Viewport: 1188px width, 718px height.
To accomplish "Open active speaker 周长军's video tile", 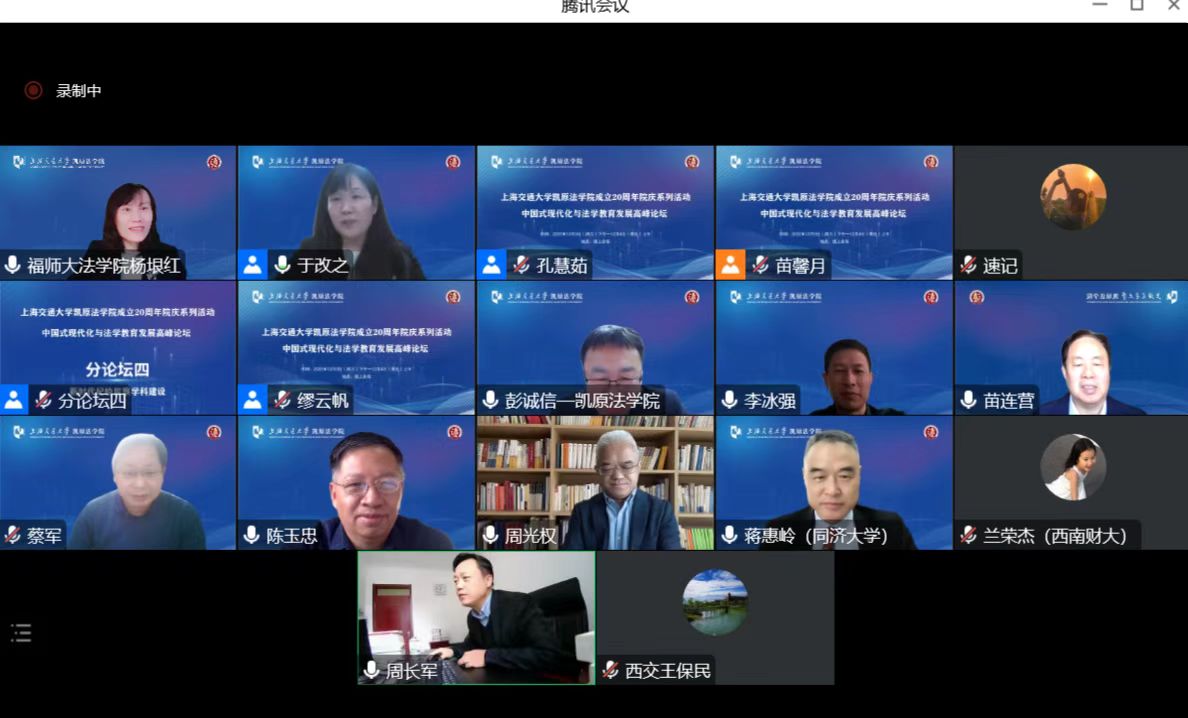I will coord(476,617).
